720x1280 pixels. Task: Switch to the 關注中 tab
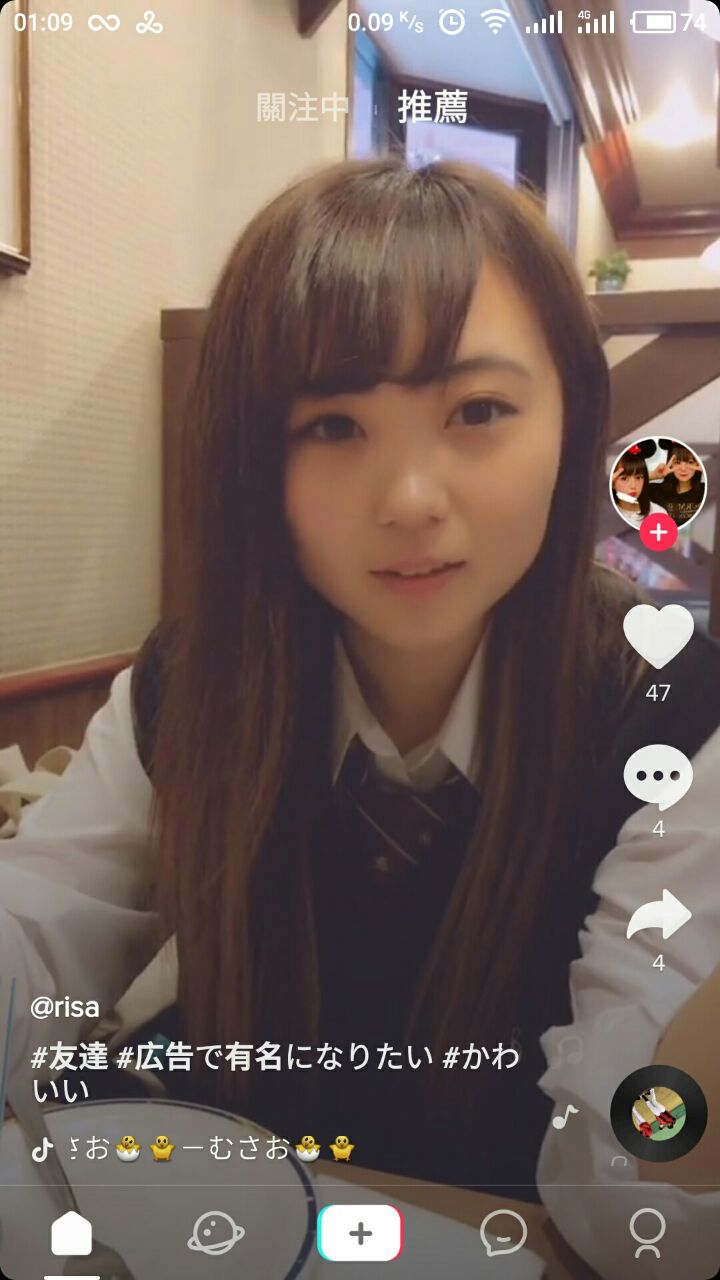[302, 108]
